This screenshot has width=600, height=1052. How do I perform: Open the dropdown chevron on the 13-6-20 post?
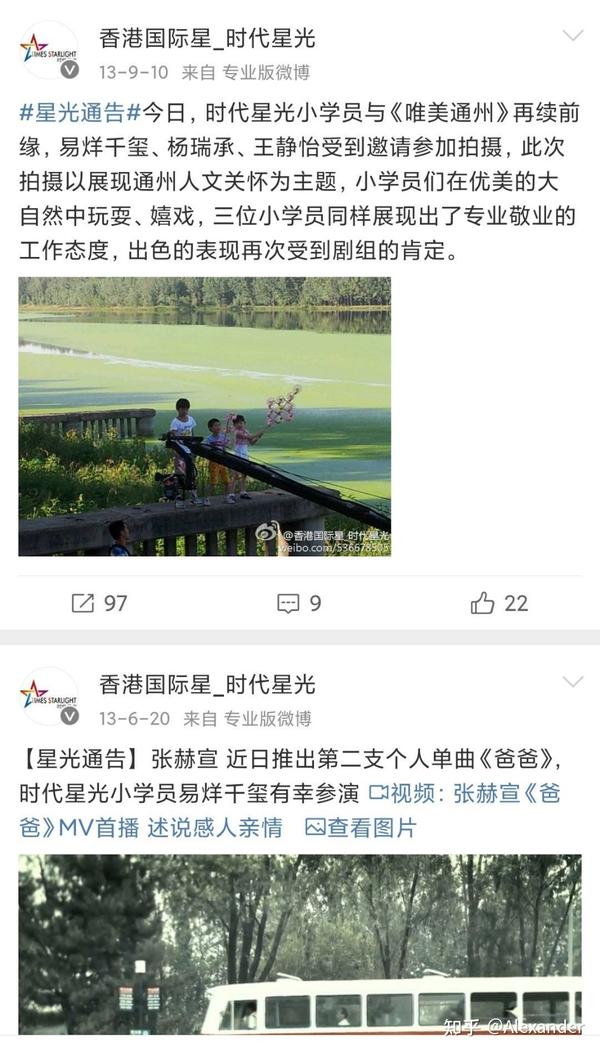click(x=572, y=683)
